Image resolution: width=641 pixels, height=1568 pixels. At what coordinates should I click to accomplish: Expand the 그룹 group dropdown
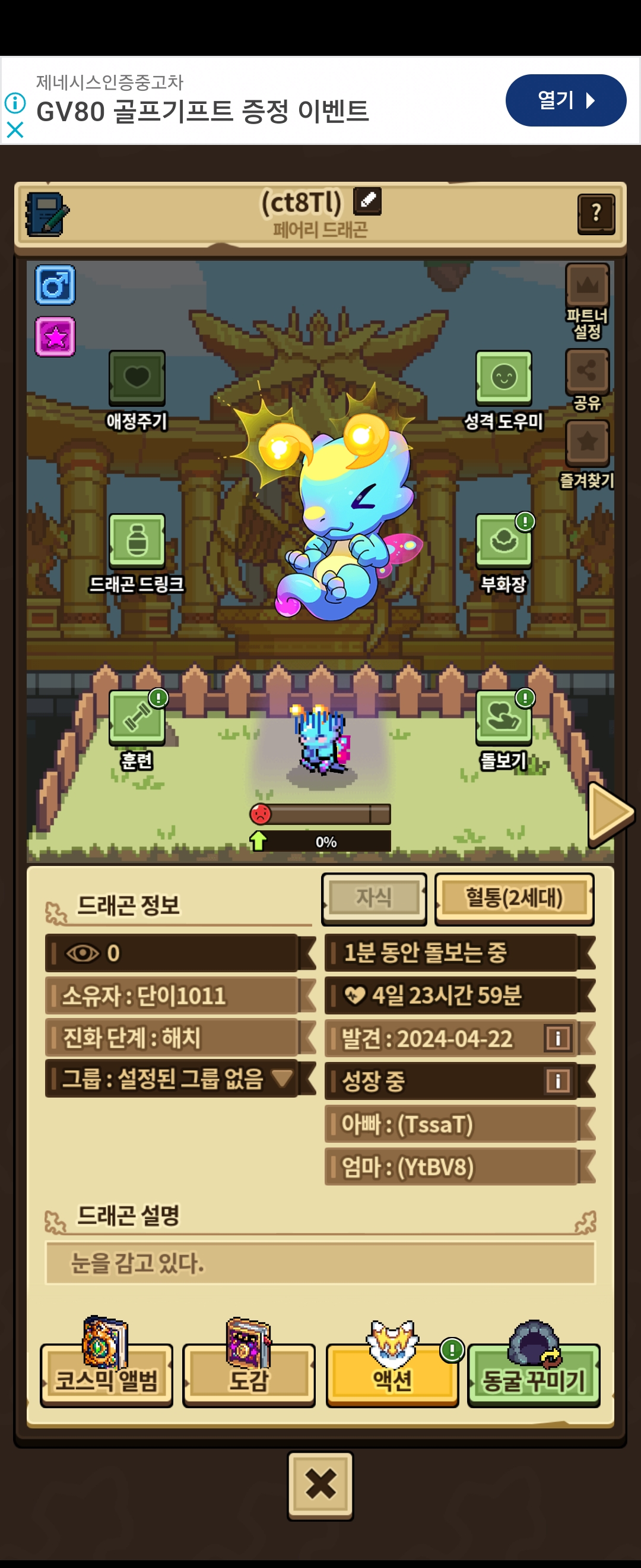282,1078
